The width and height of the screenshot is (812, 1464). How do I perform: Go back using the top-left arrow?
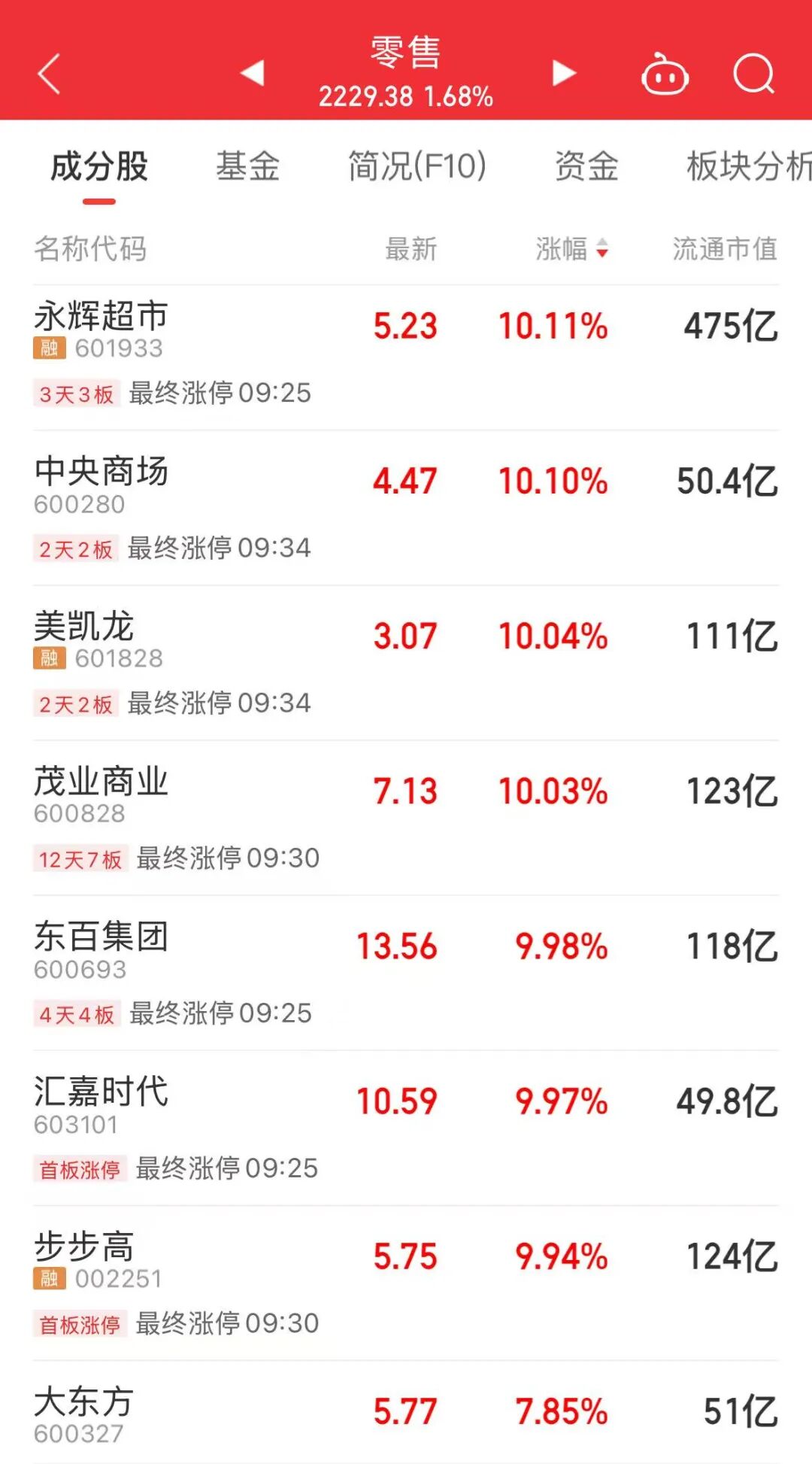click(x=50, y=74)
